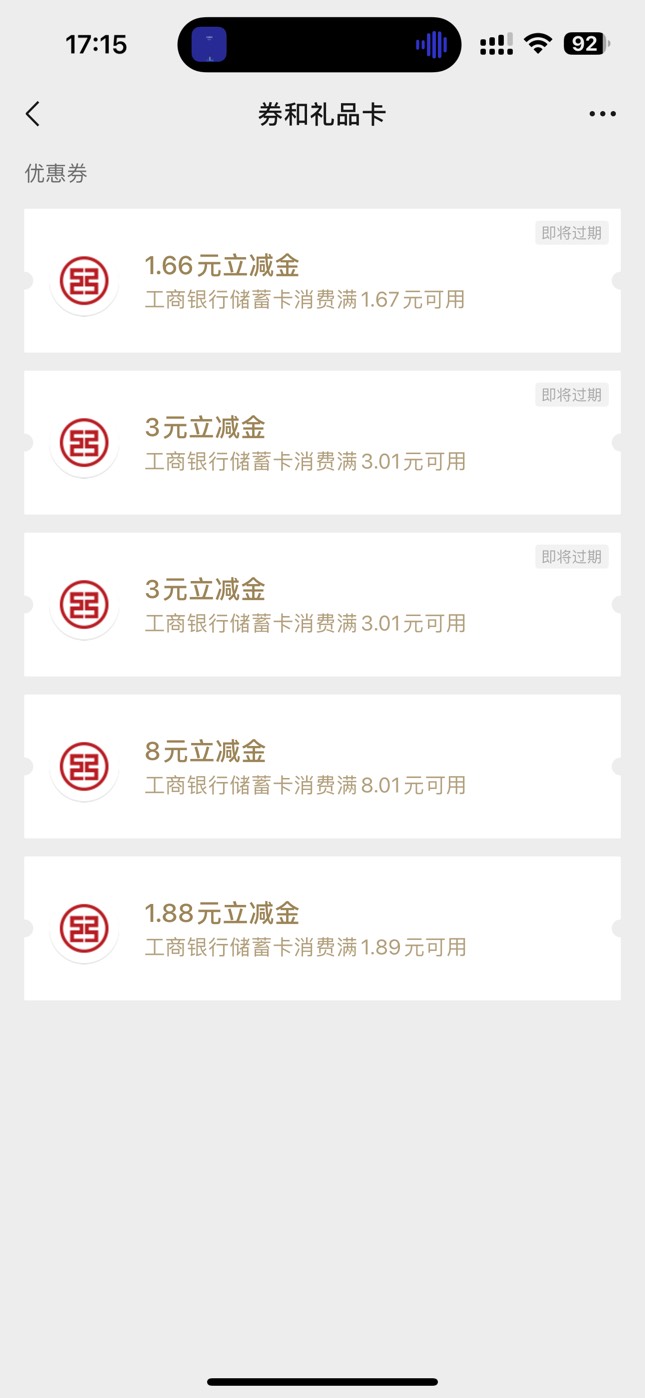
Task: Go back using the top-left arrow
Action: (x=33, y=114)
